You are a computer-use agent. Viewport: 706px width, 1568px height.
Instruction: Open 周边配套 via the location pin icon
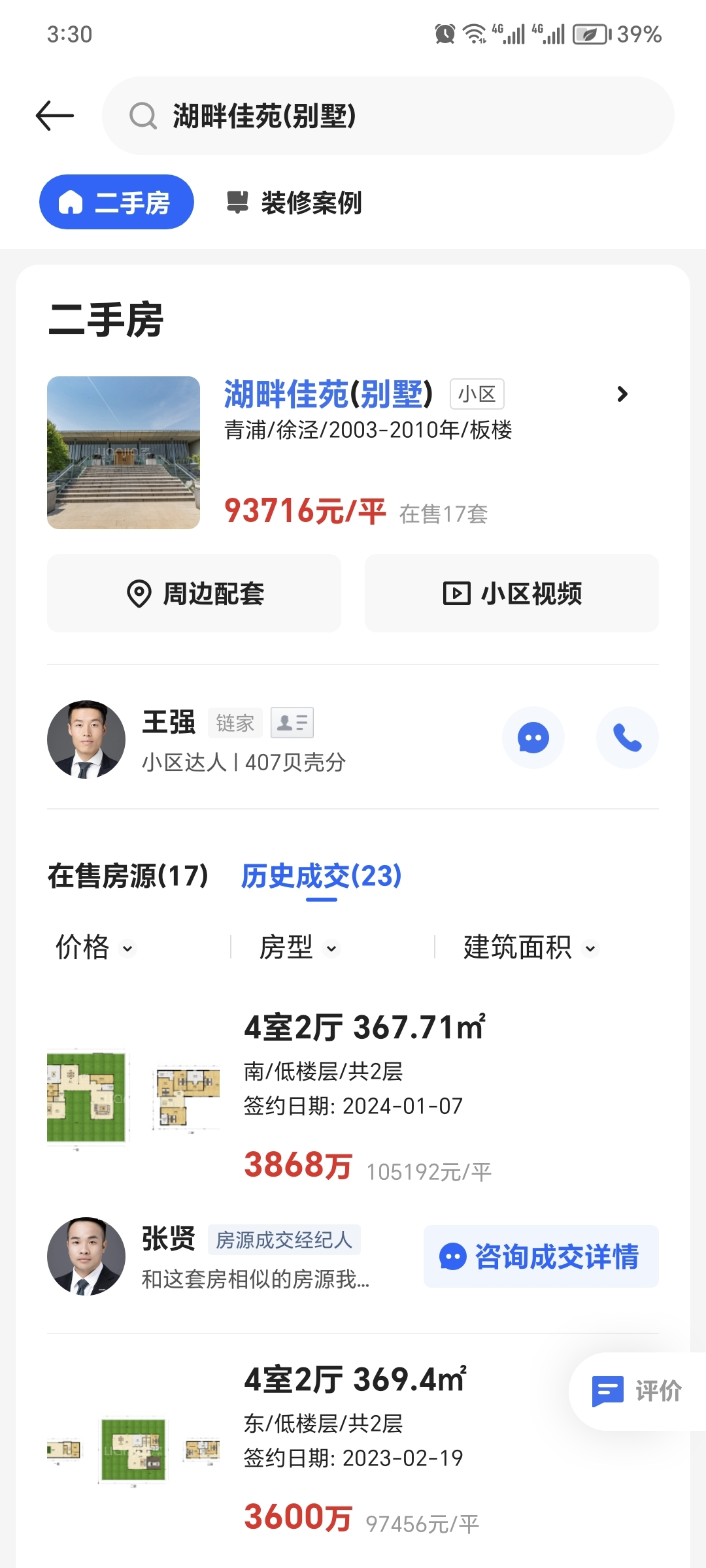(138, 593)
